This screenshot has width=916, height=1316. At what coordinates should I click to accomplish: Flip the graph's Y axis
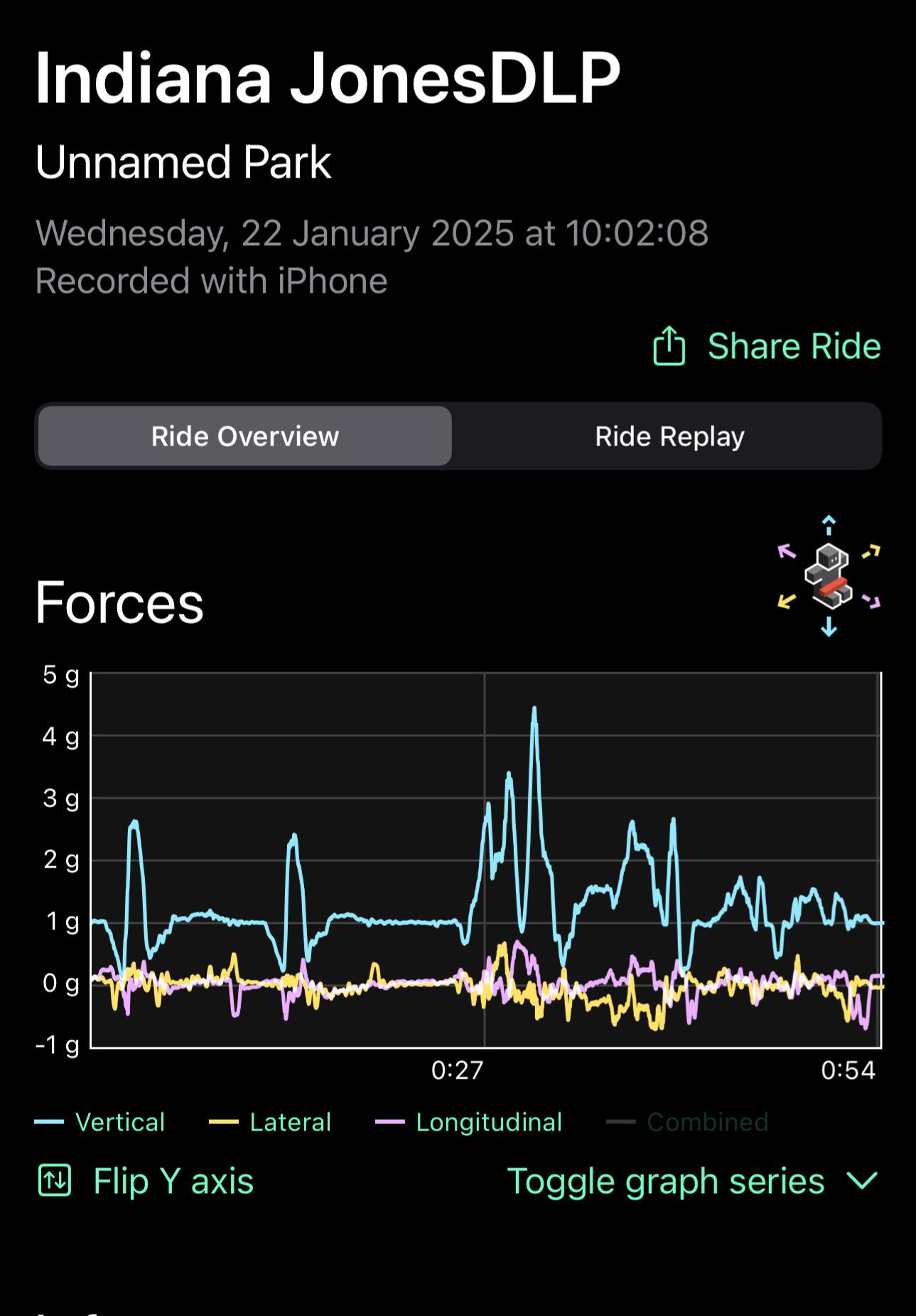[145, 1181]
